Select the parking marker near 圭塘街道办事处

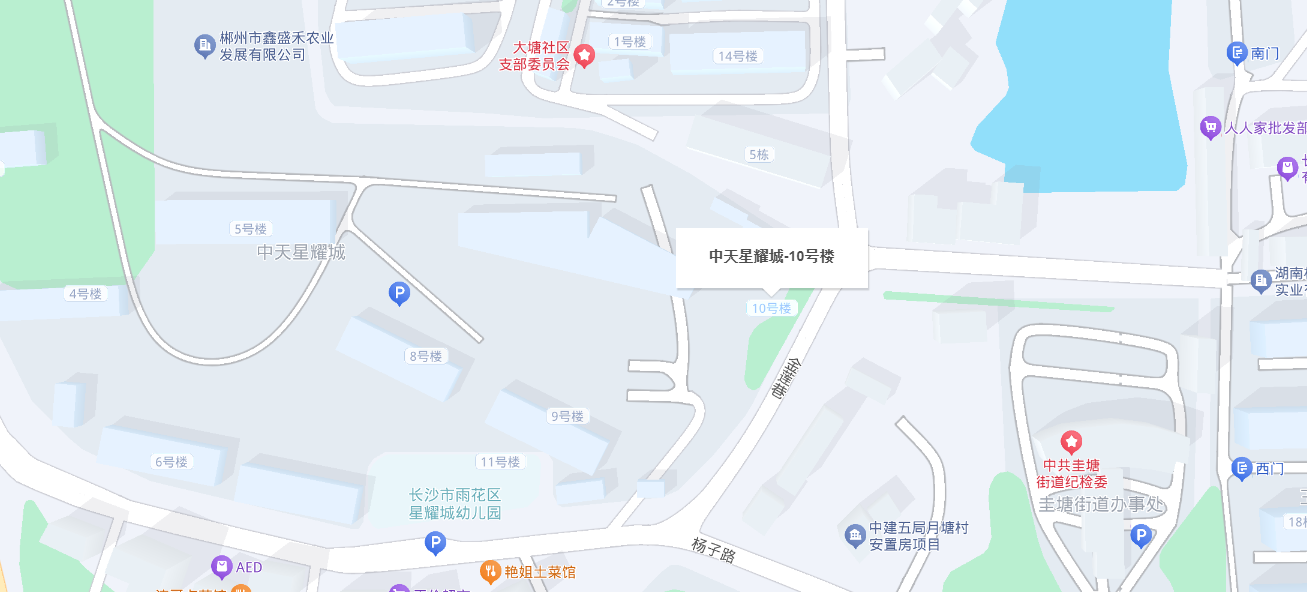(x=1140, y=536)
